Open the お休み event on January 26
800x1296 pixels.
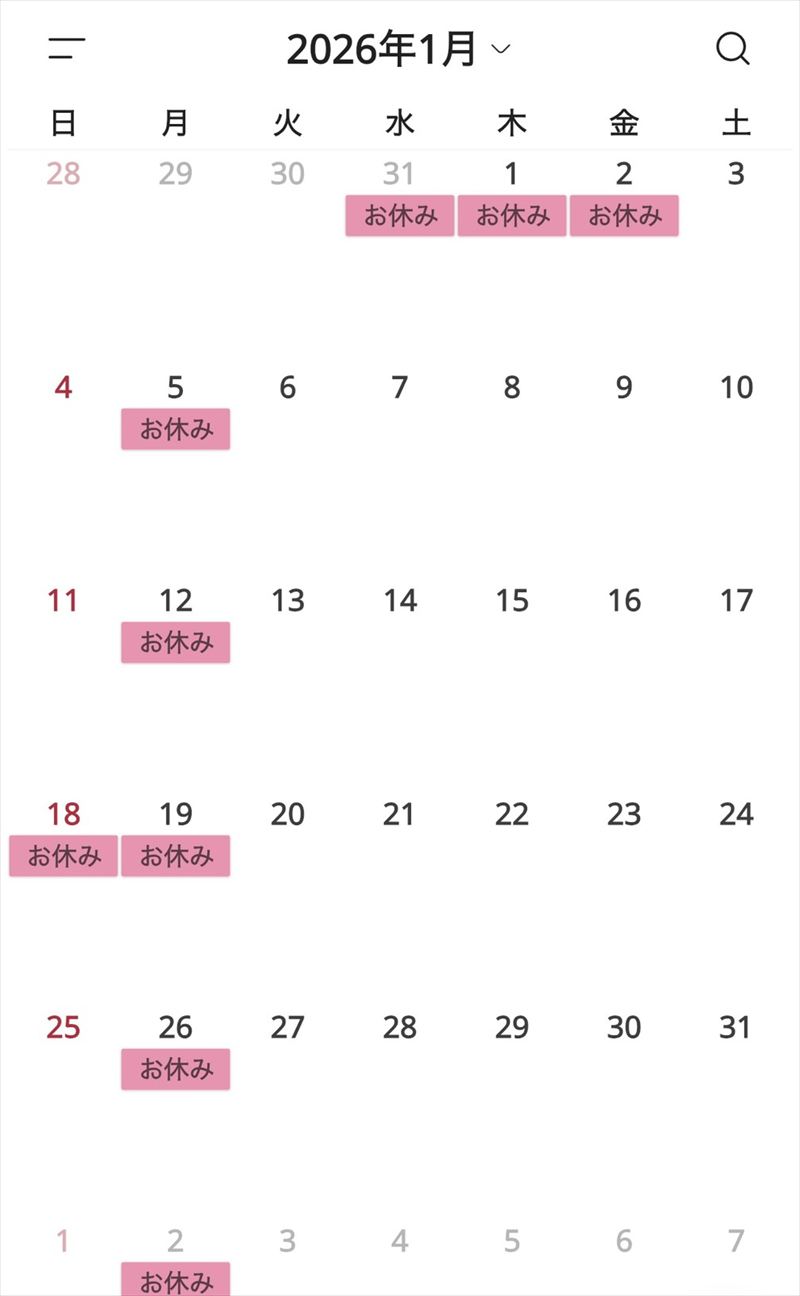coord(176,1069)
